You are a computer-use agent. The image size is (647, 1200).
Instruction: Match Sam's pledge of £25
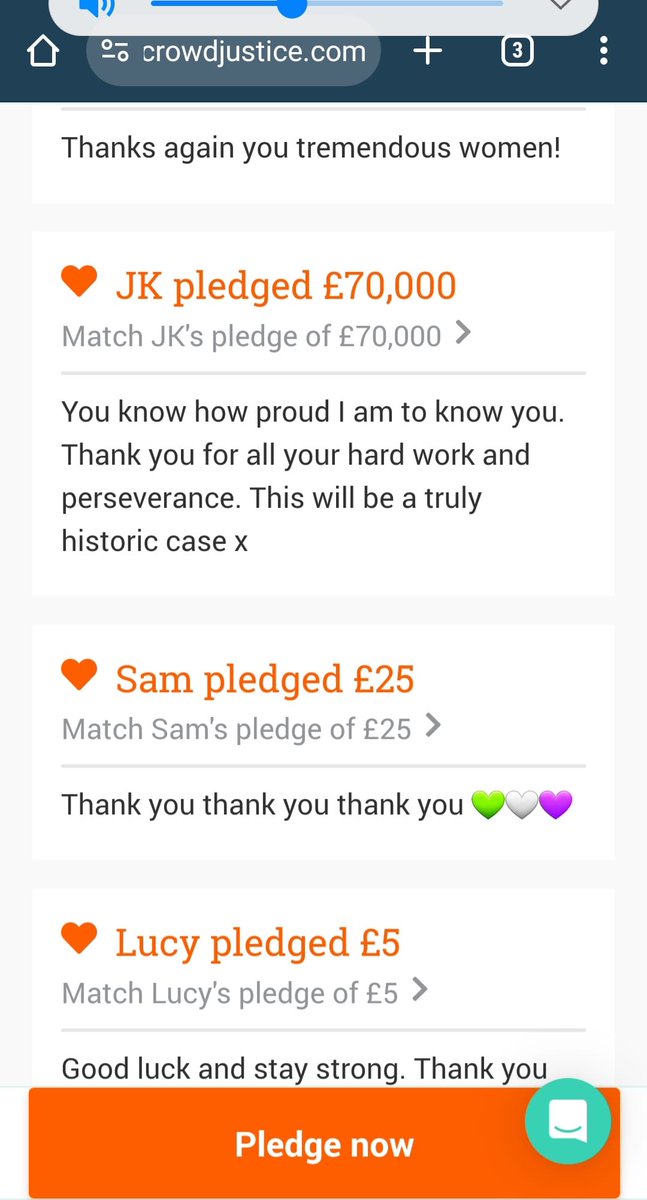tap(251, 729)
